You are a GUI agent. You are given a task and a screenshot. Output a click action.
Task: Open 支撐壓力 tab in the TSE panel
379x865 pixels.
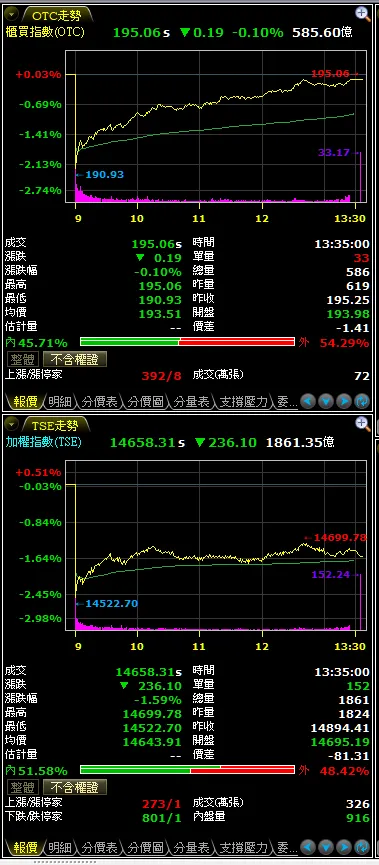point(243,847)
